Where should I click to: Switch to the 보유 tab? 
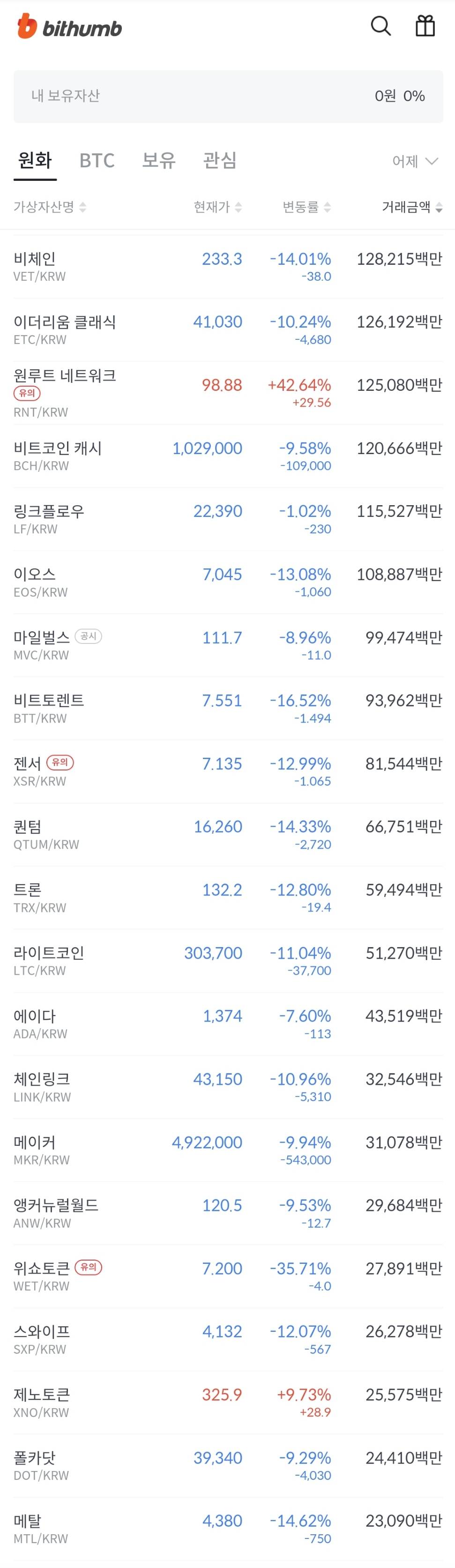(x=159, y=161)
